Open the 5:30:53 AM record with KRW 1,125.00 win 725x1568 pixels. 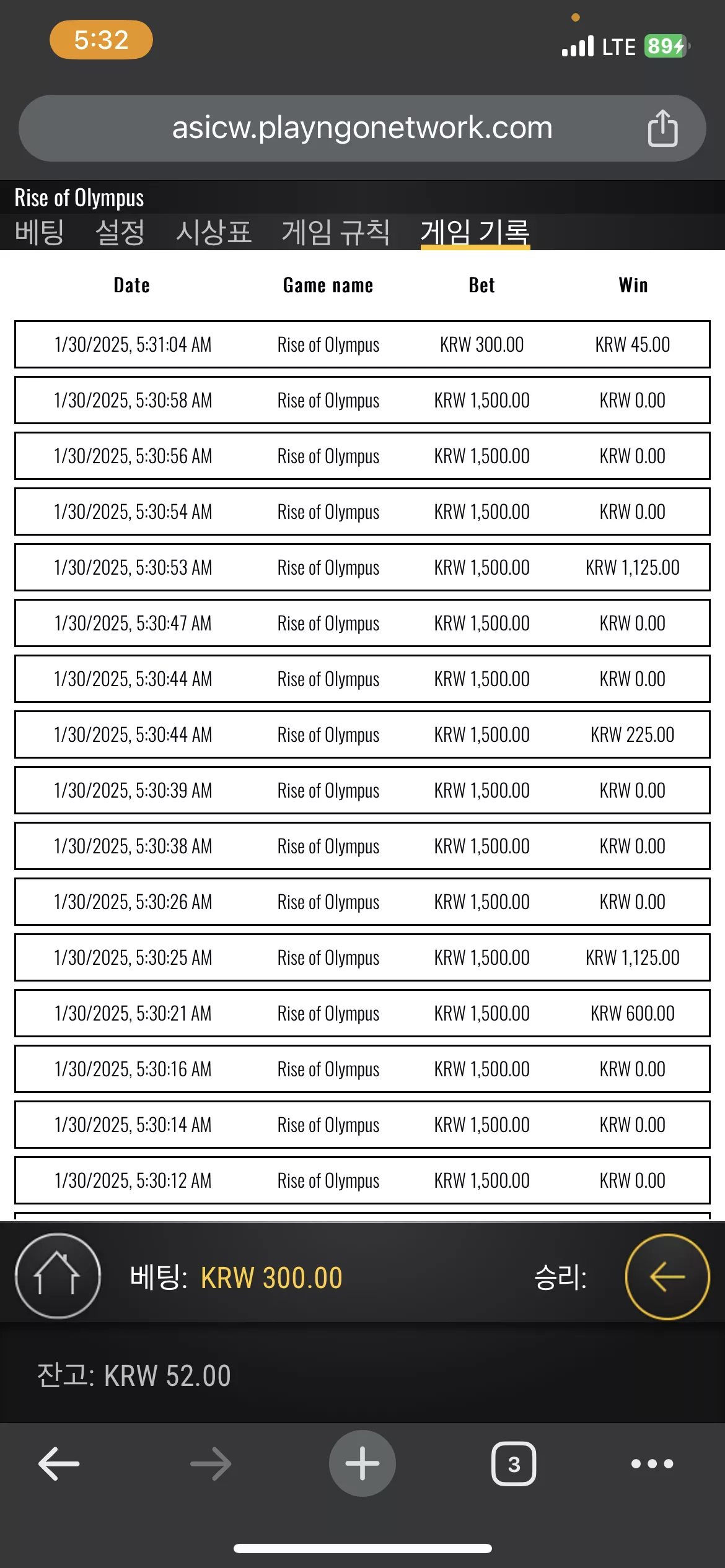coord(362,567)
